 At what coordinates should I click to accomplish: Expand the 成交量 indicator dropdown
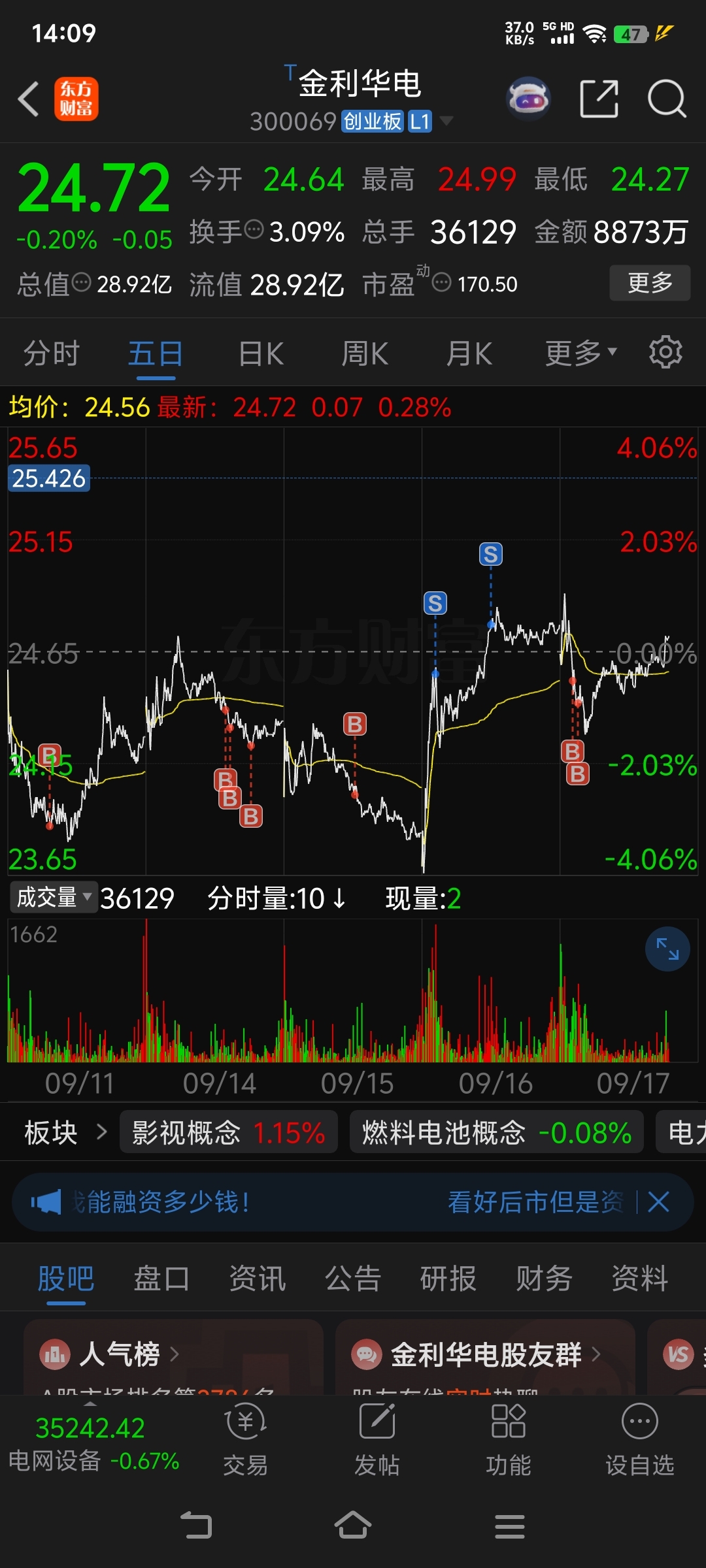click(54, 897)
